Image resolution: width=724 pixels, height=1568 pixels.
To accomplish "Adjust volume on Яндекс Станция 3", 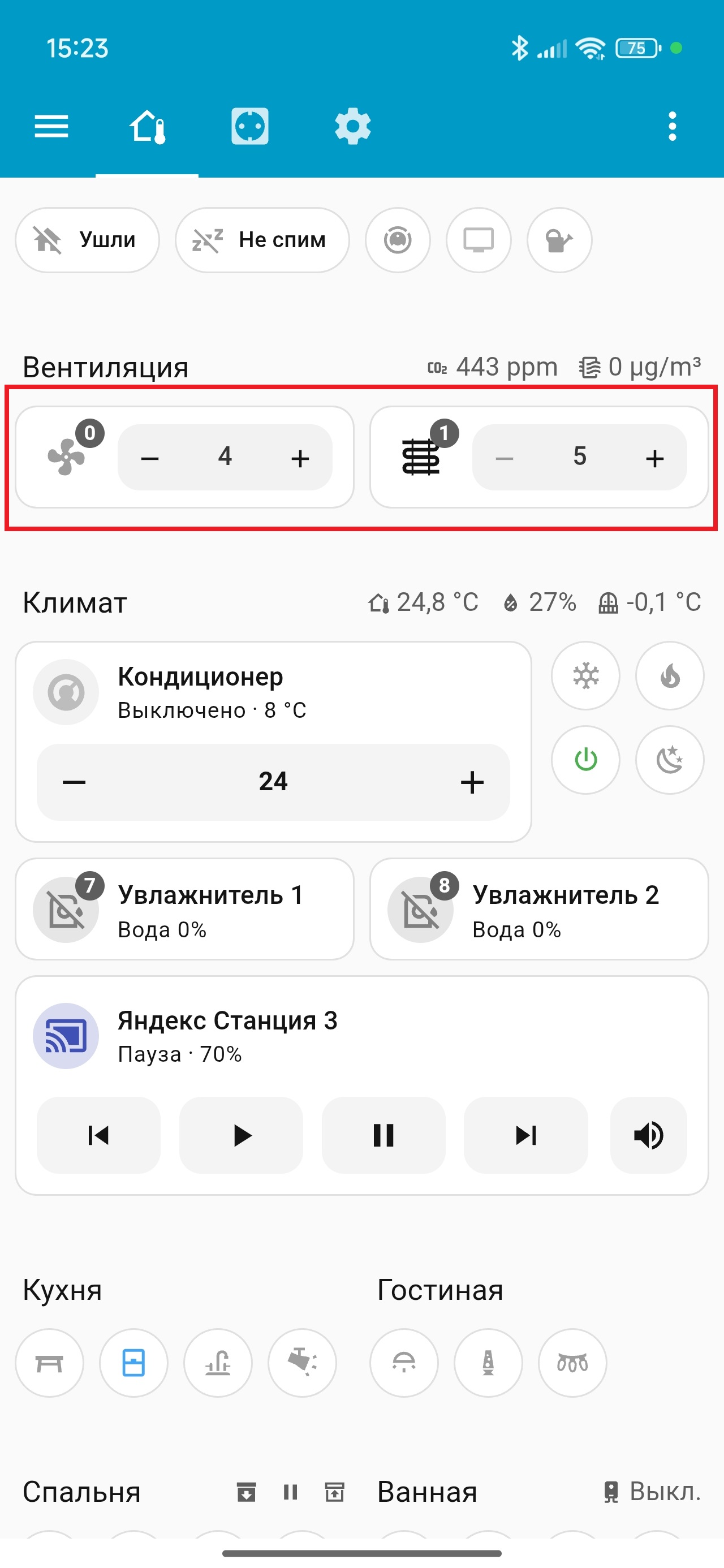I will [x=648, y=1135].
